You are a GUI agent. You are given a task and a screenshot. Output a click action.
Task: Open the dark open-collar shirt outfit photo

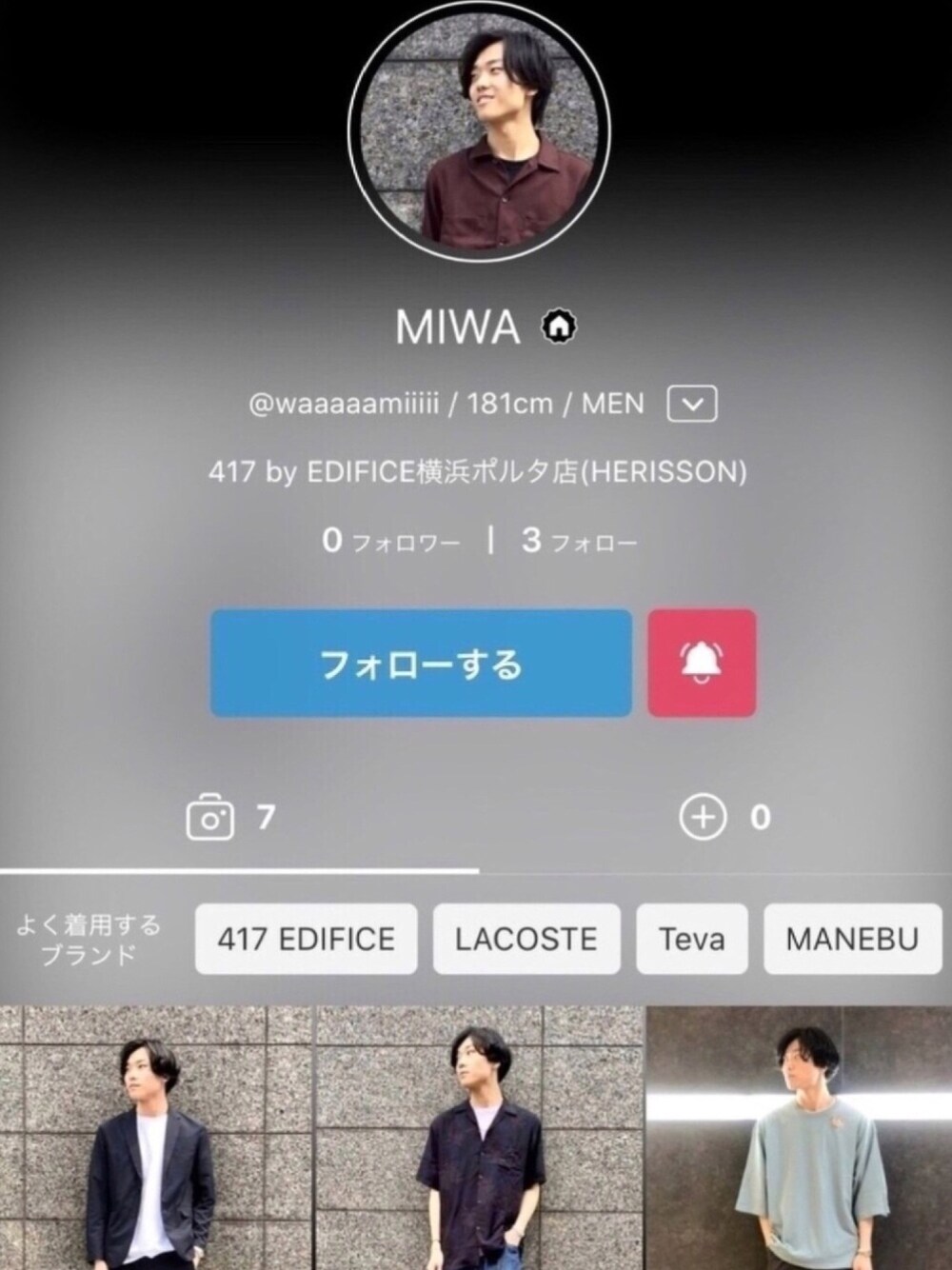click(x=479, y=1138)
